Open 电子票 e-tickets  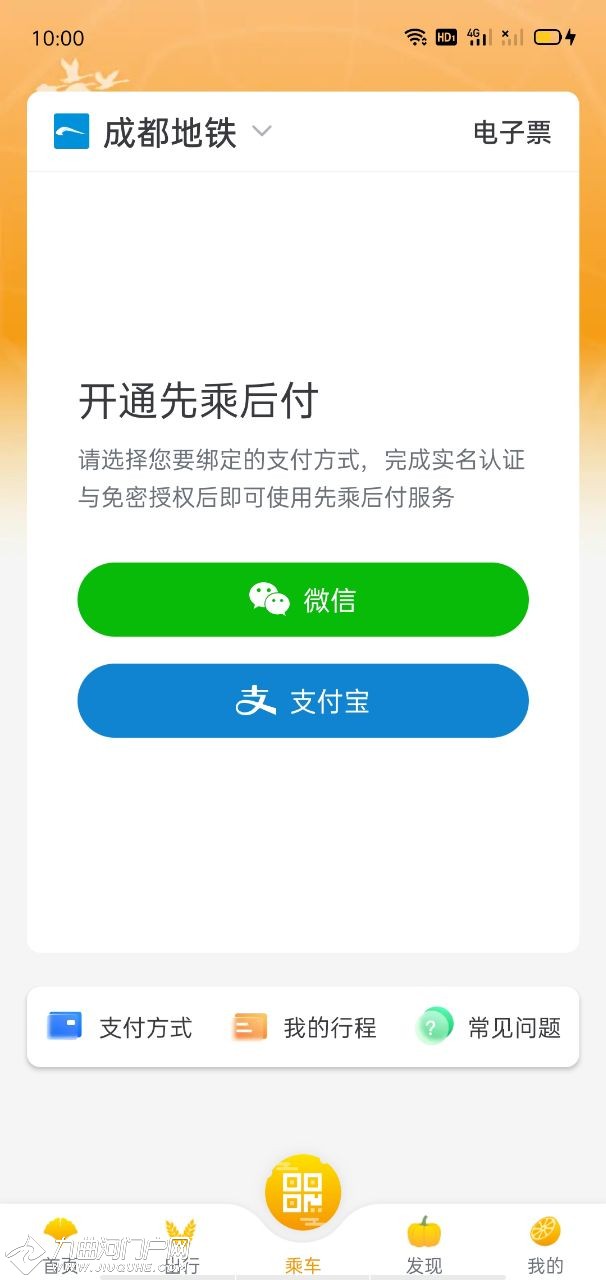pos(511,132)
